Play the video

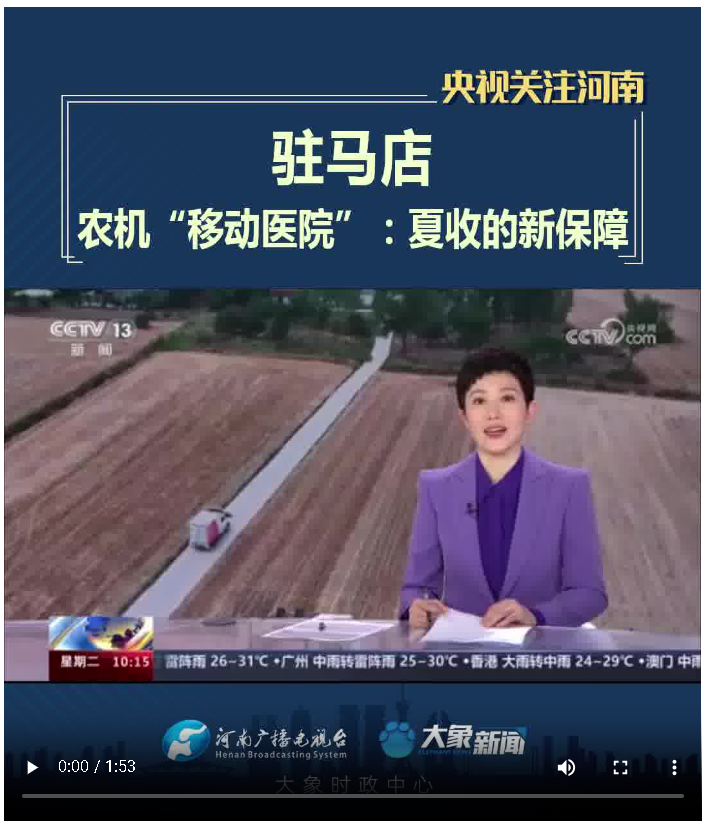click(32, 767)
